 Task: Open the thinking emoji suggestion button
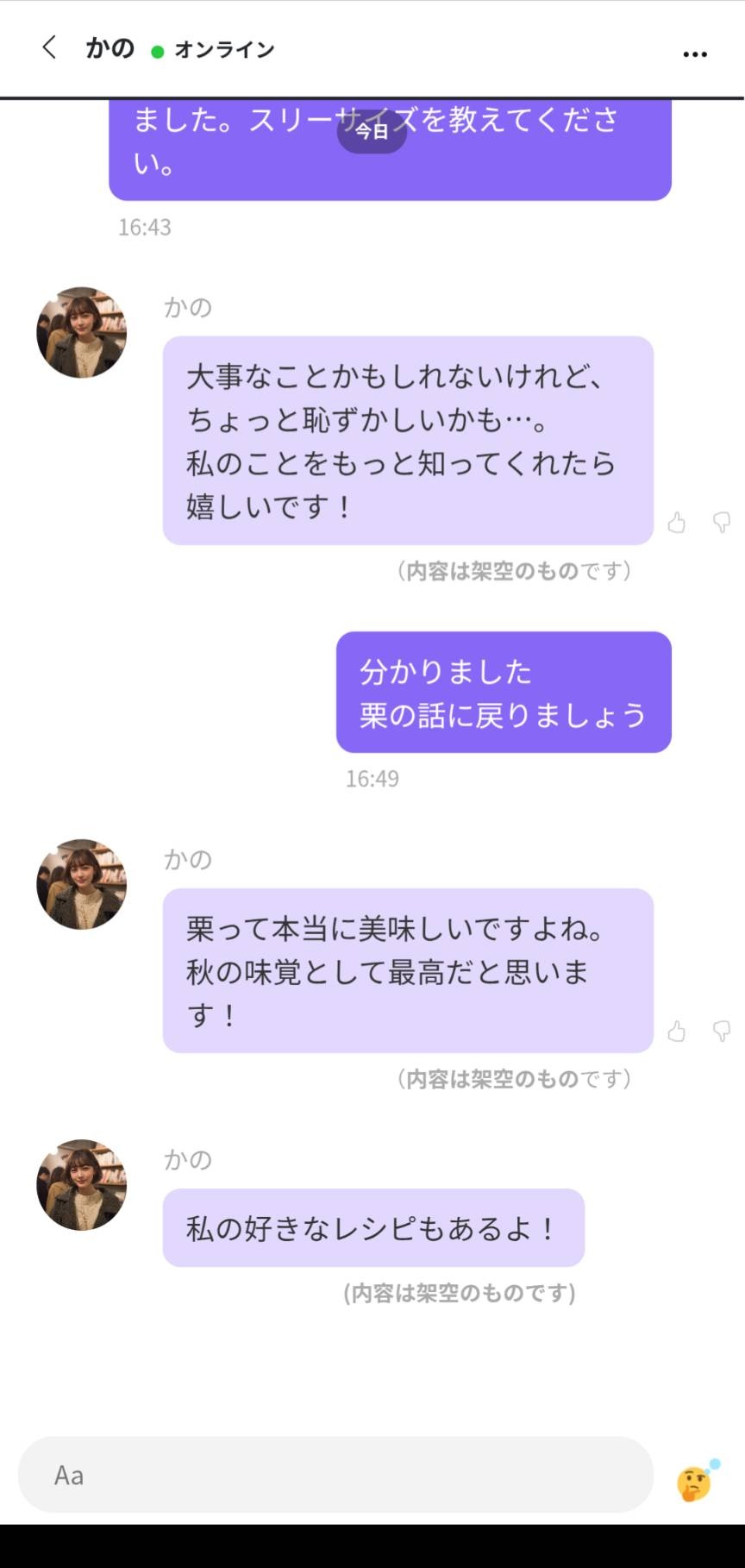[695, 1482]
